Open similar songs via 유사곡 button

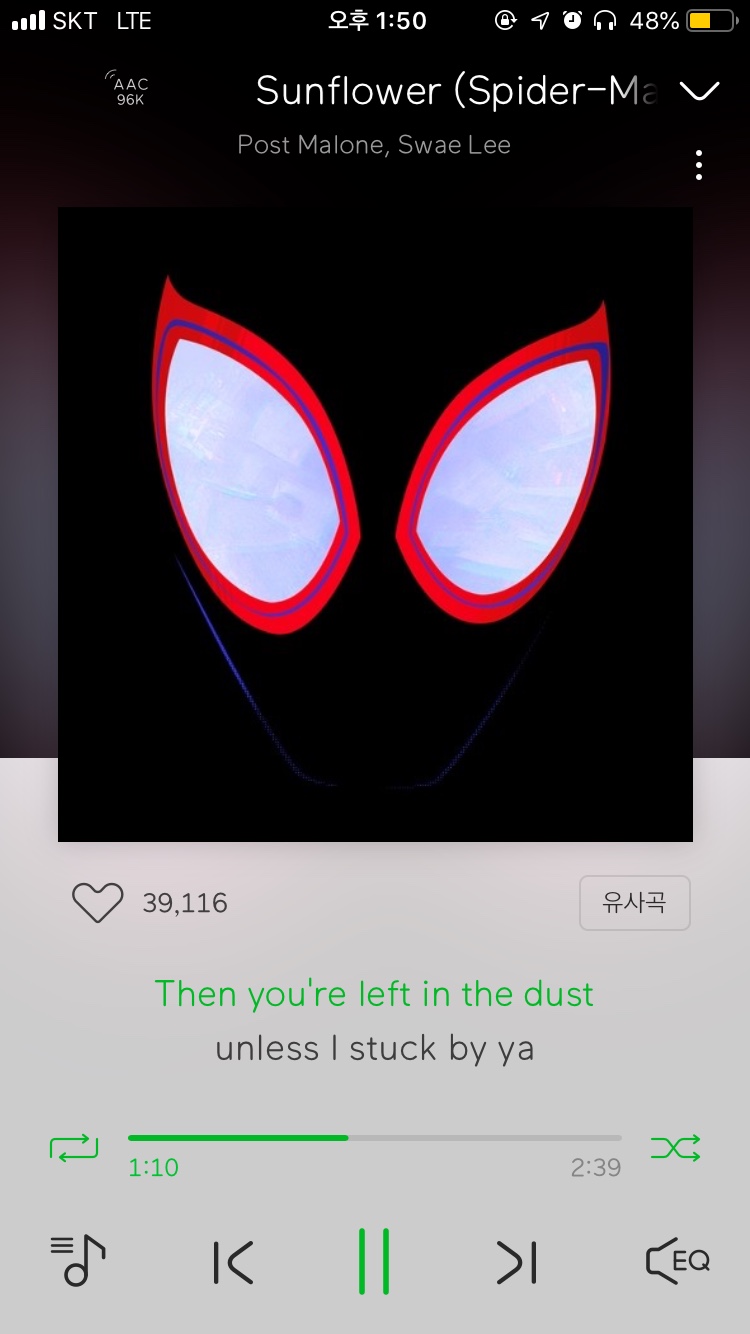coord(634,903)
